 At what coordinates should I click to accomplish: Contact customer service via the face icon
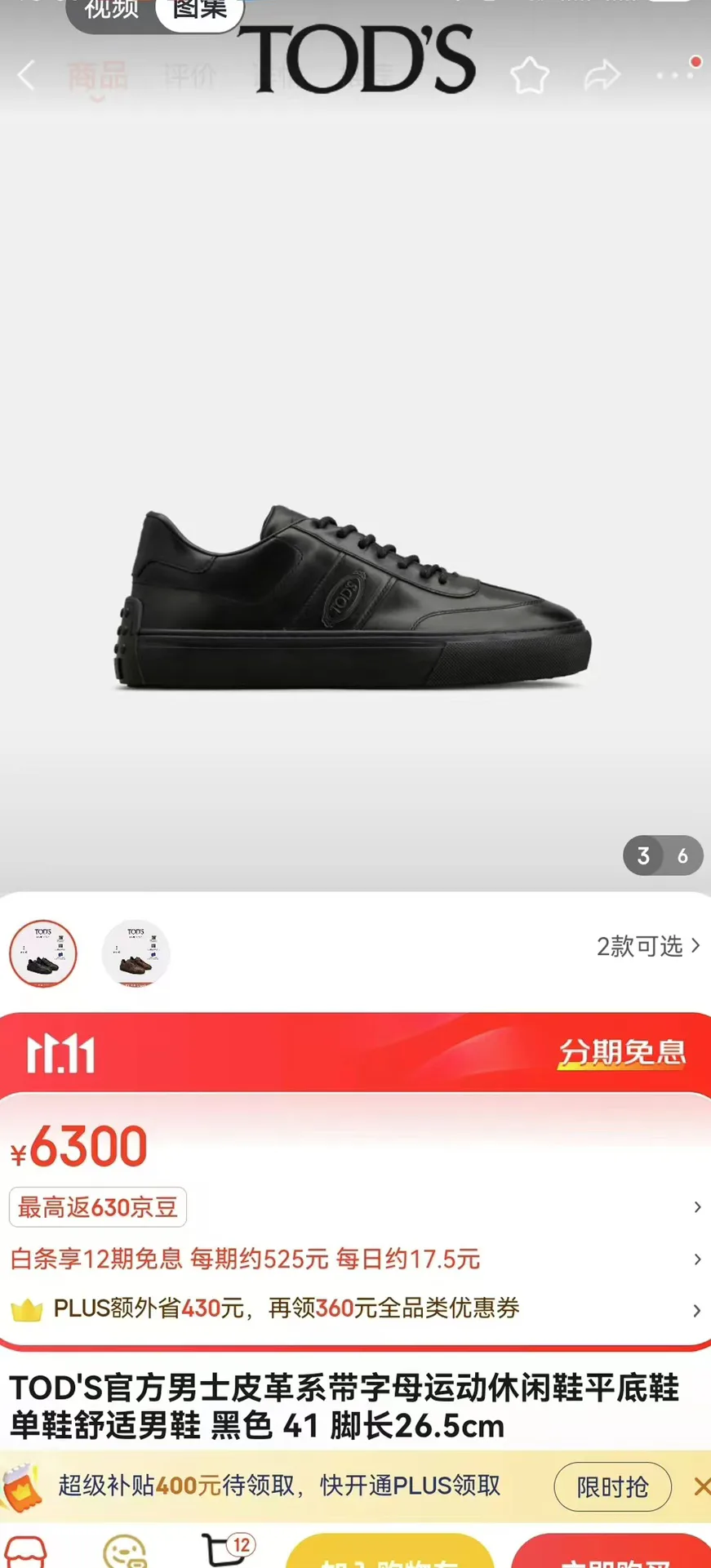pos(124,1551)
